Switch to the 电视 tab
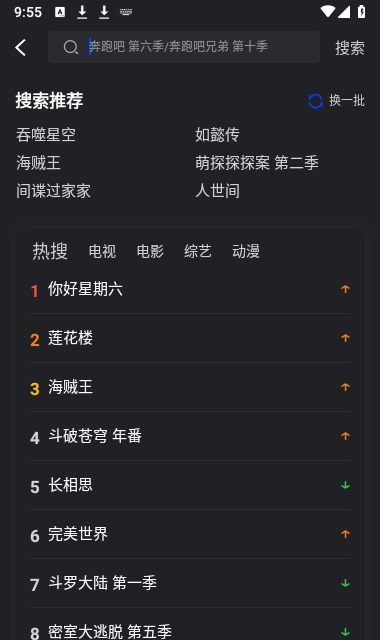The image size is (380, 640). 102,251
